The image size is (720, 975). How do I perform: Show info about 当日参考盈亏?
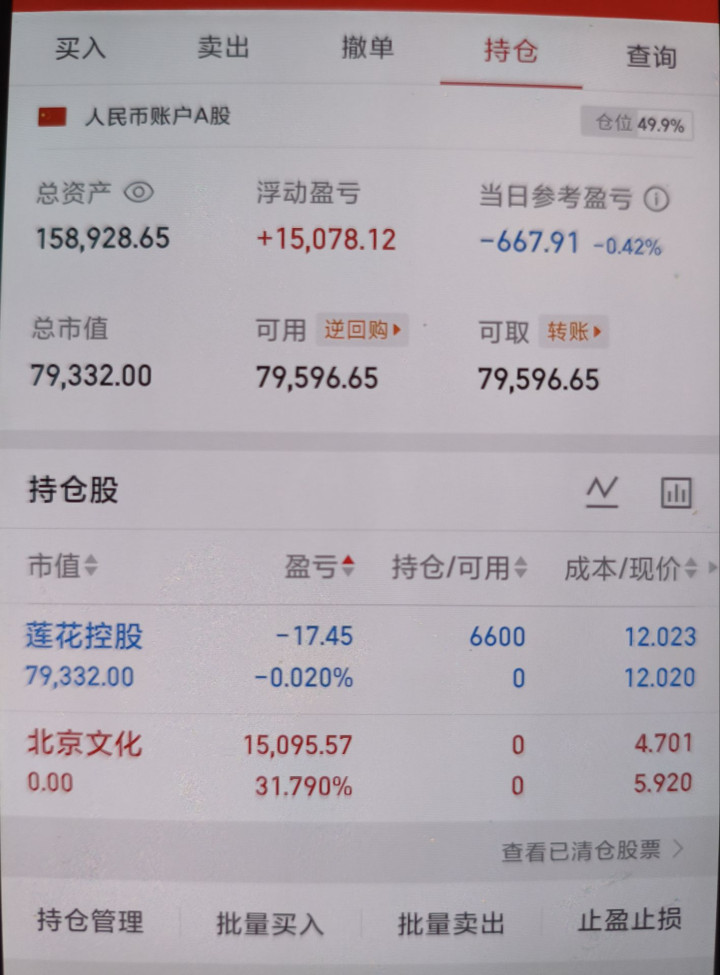point(656,199)
